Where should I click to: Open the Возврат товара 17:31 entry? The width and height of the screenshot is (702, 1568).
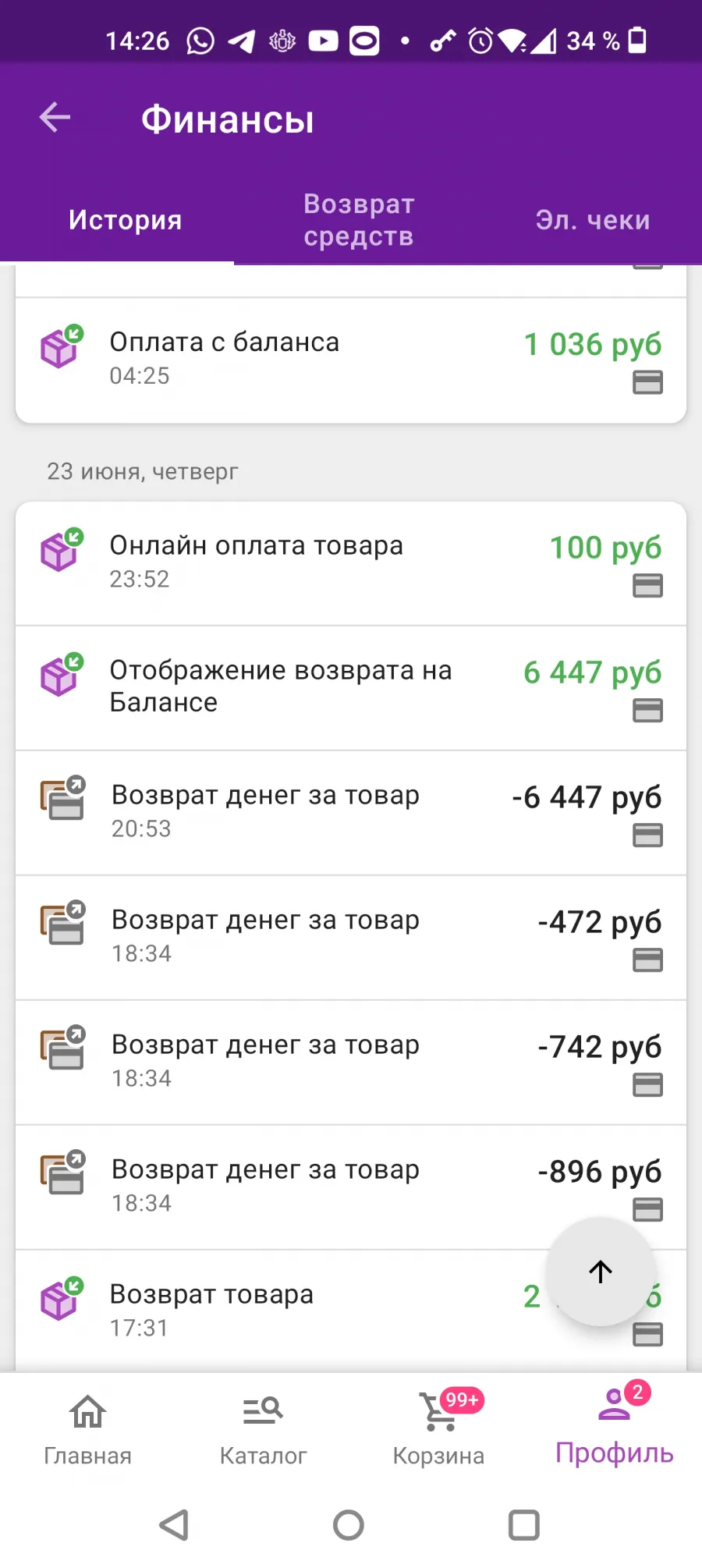coord(281,1311)
